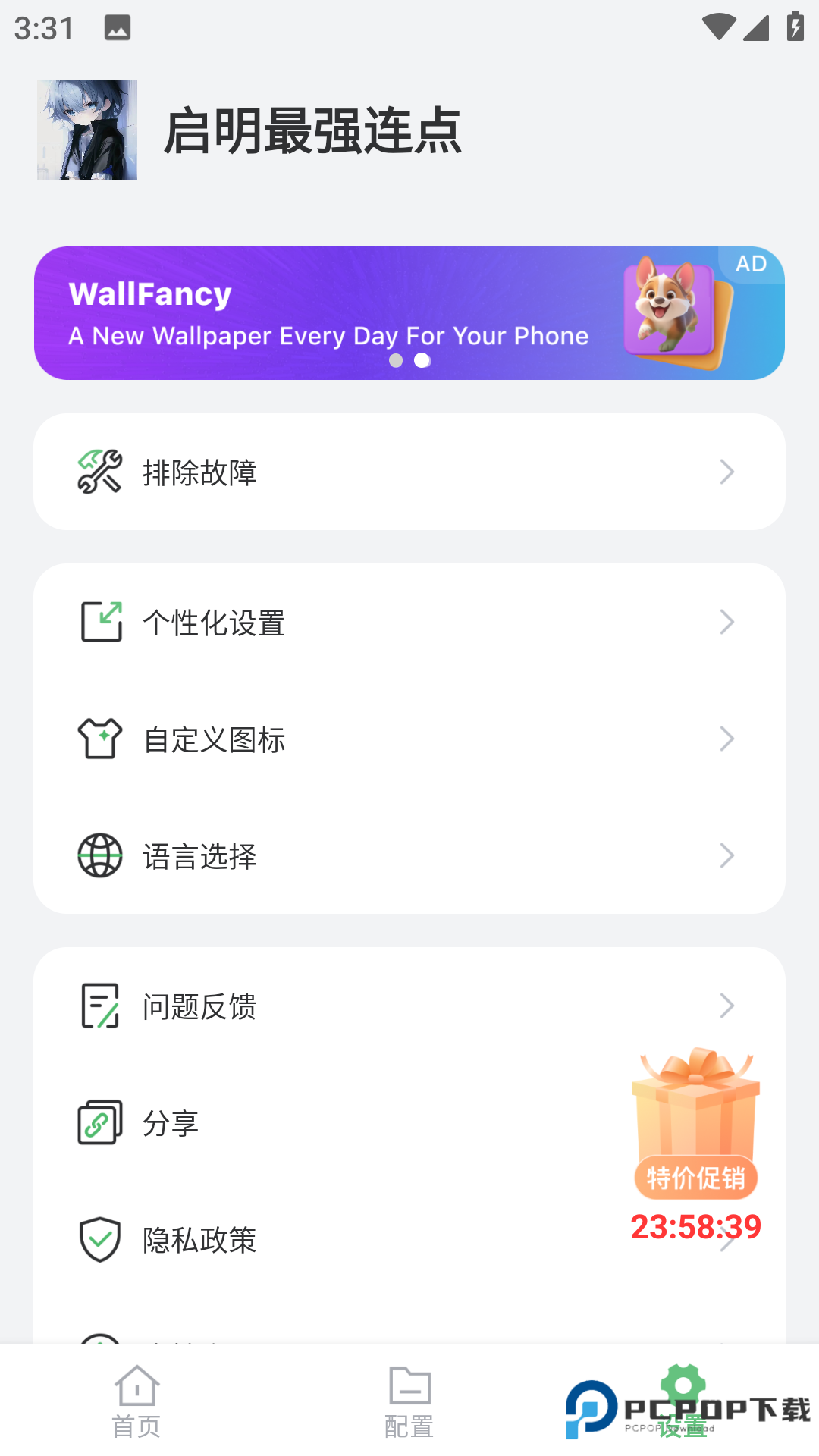
Task: Click the t-shirt icon for 自定义图标
Action: (x=99, y=739)
